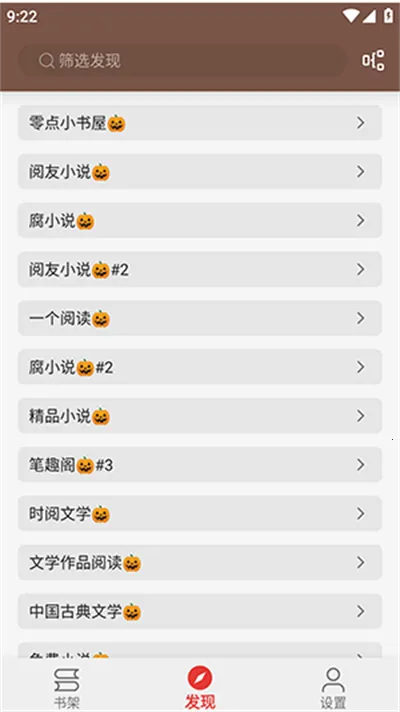Choose 腐小说 #2 entry

point(200,367)
